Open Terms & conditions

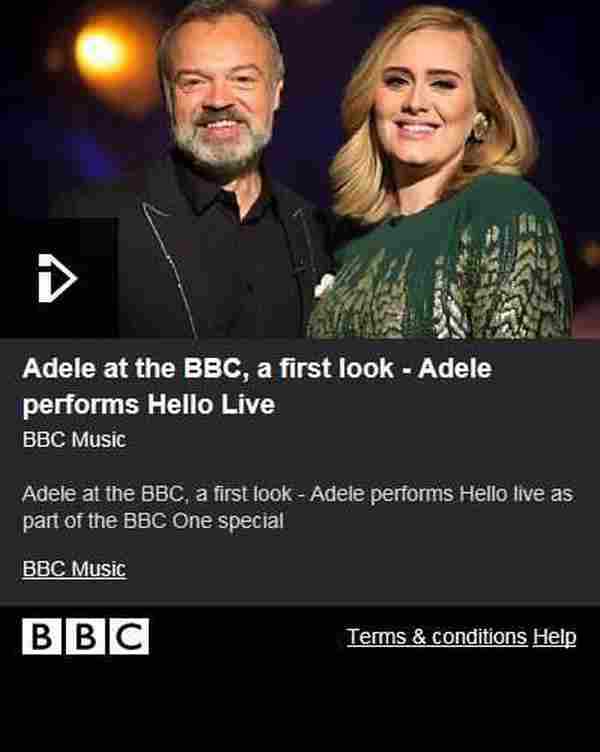[x=436, y=637]
